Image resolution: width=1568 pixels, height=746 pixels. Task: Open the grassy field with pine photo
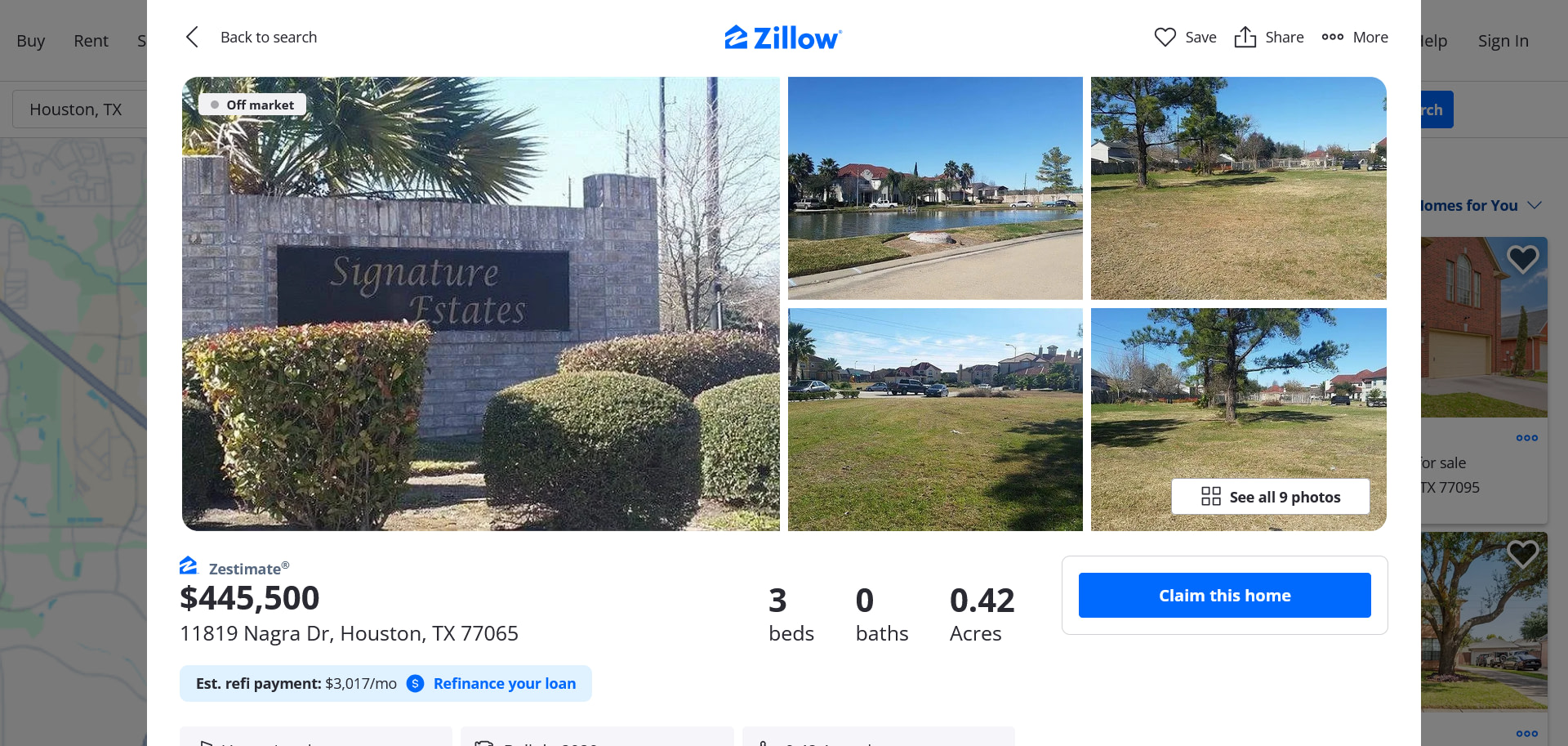tap(1238, 188)
